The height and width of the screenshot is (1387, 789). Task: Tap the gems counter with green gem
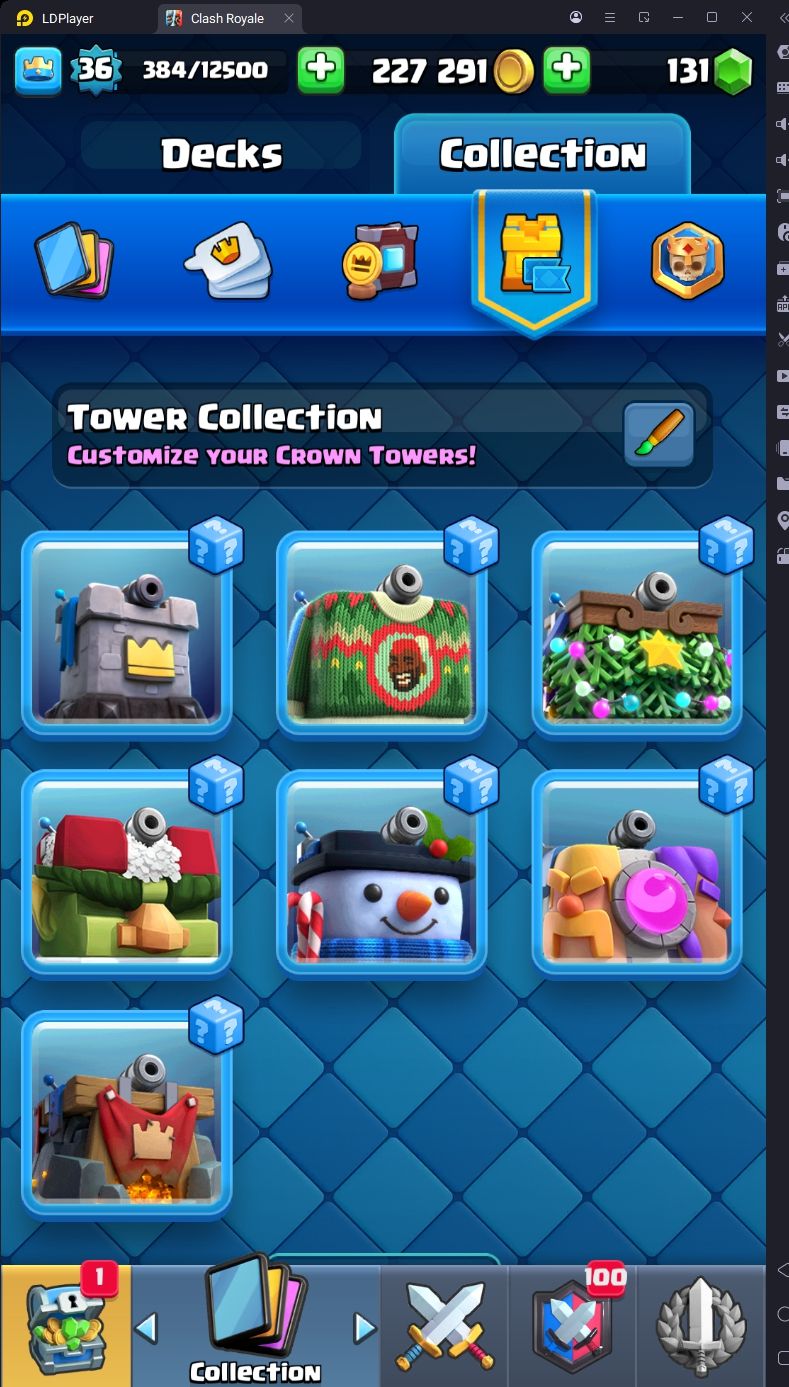point(709,70)
